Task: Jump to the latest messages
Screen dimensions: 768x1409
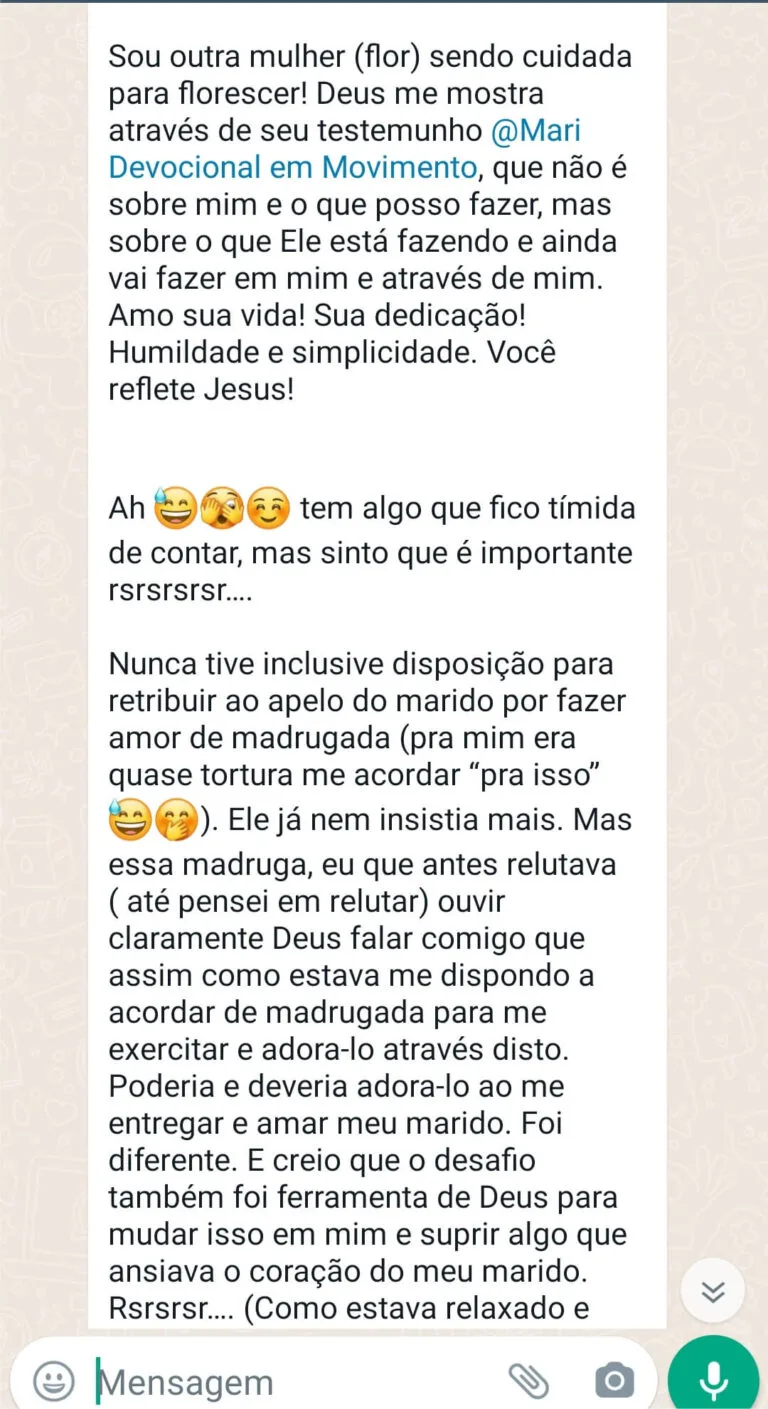Action: coord(713,1291)
